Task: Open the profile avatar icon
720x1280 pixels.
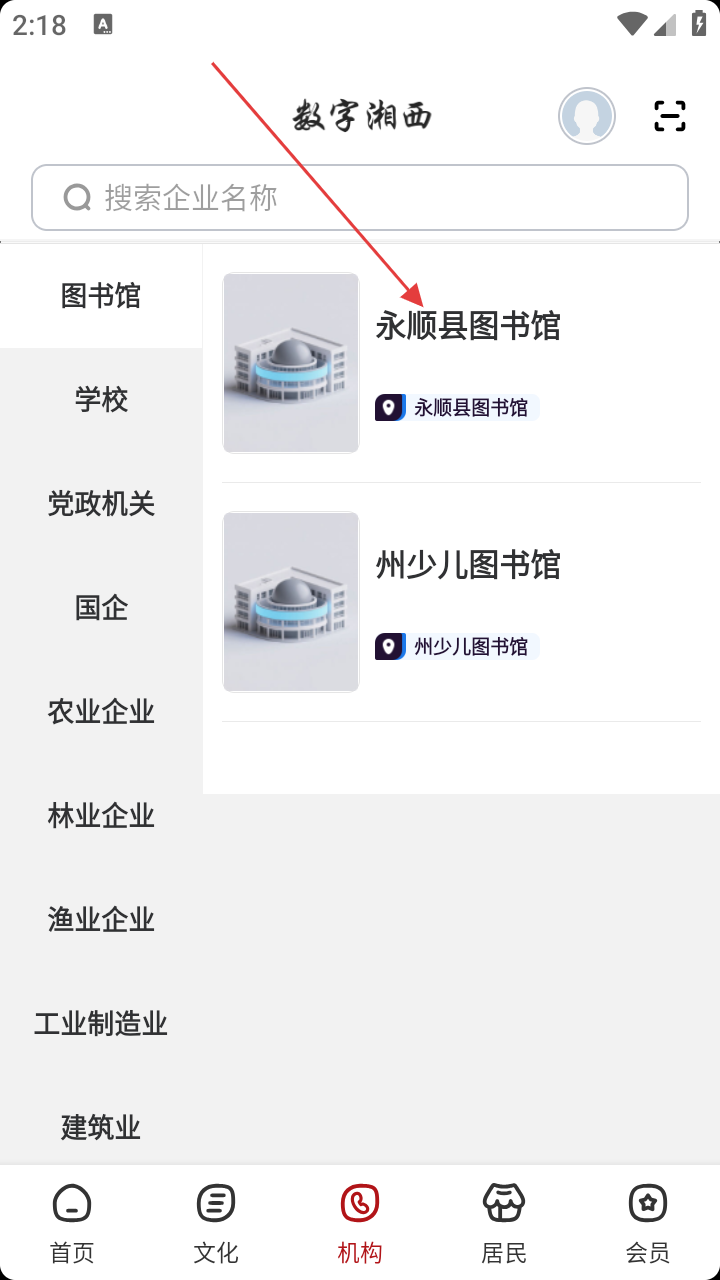Action: [586, 116]
